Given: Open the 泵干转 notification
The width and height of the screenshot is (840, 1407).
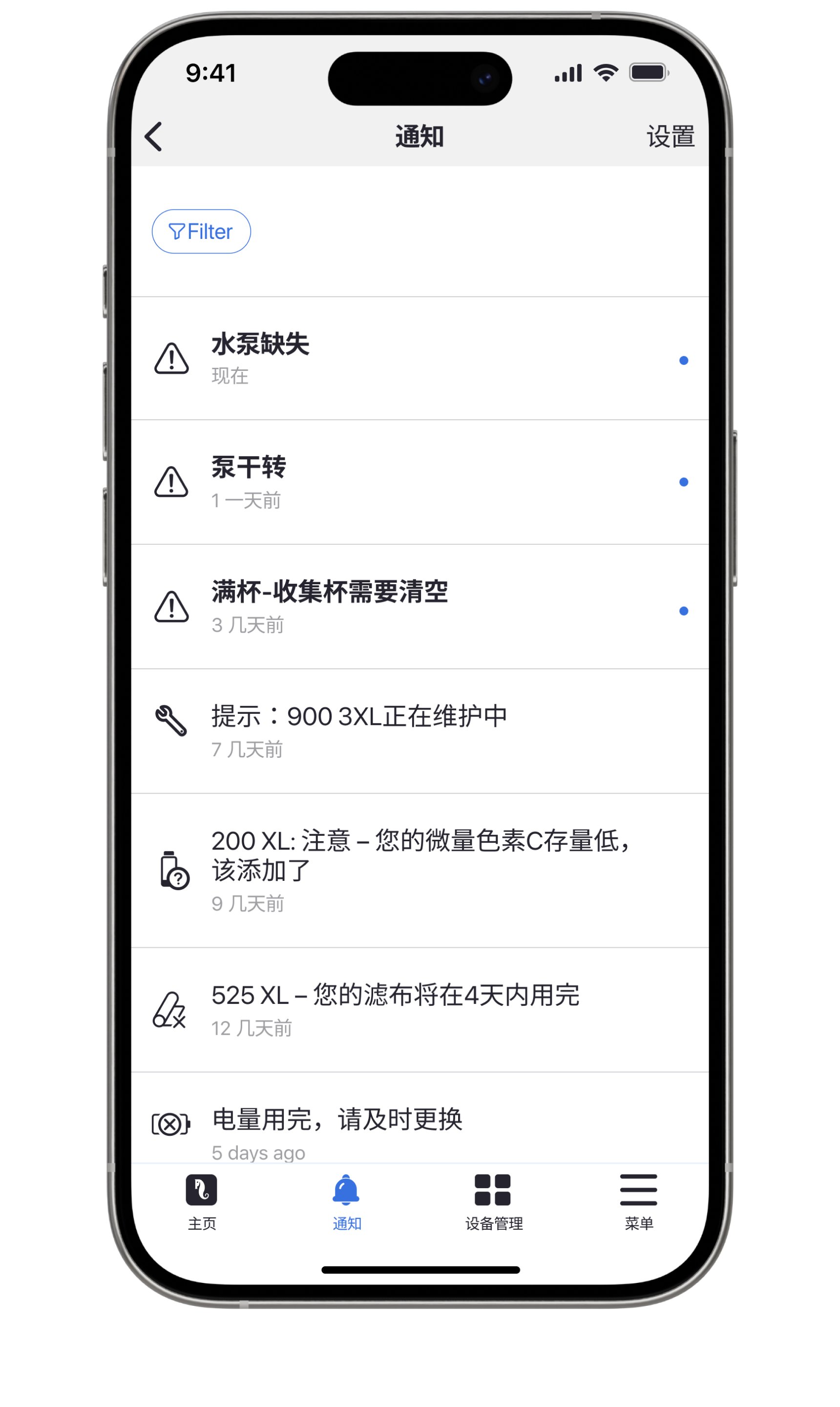Looking at the screenshot, I should tap(419, 482).
